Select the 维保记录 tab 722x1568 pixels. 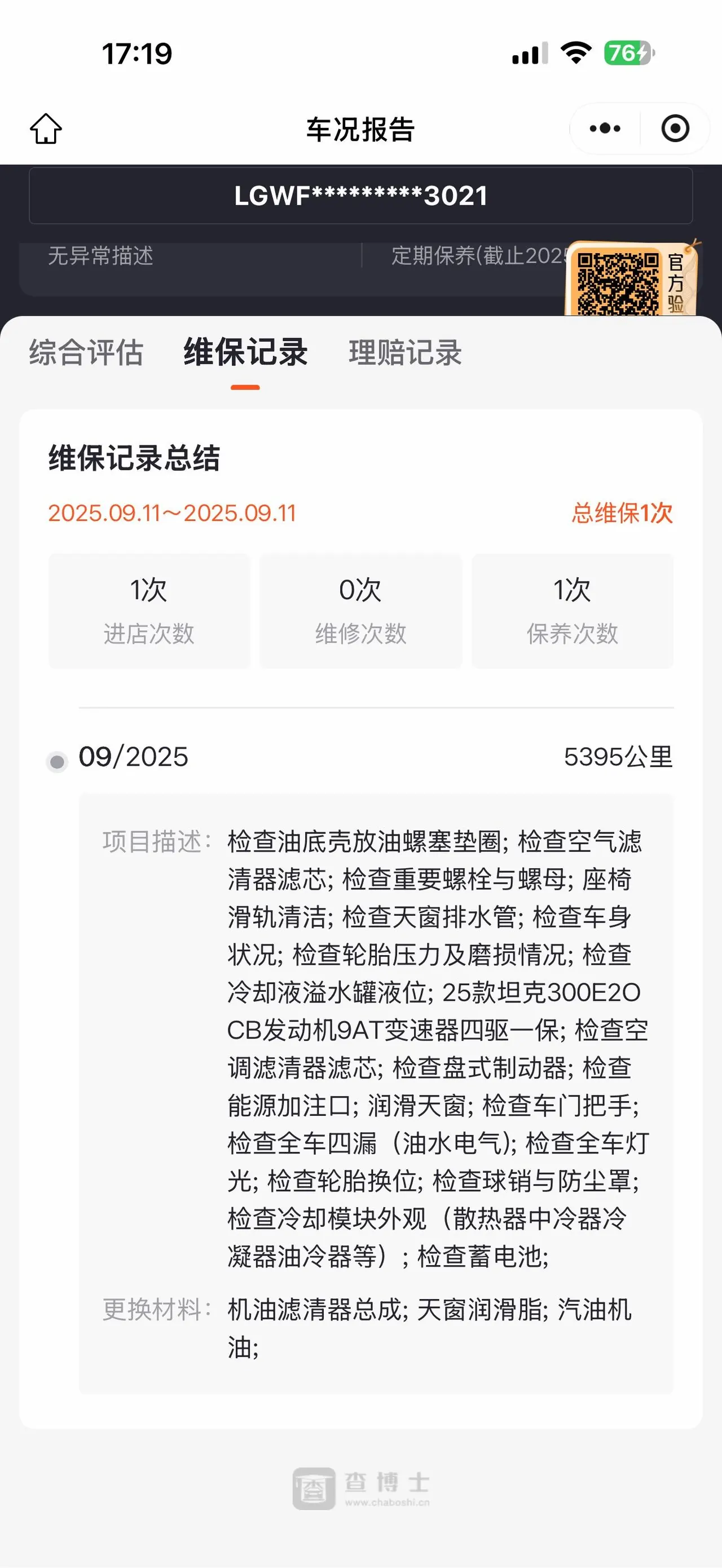[245, 352]
